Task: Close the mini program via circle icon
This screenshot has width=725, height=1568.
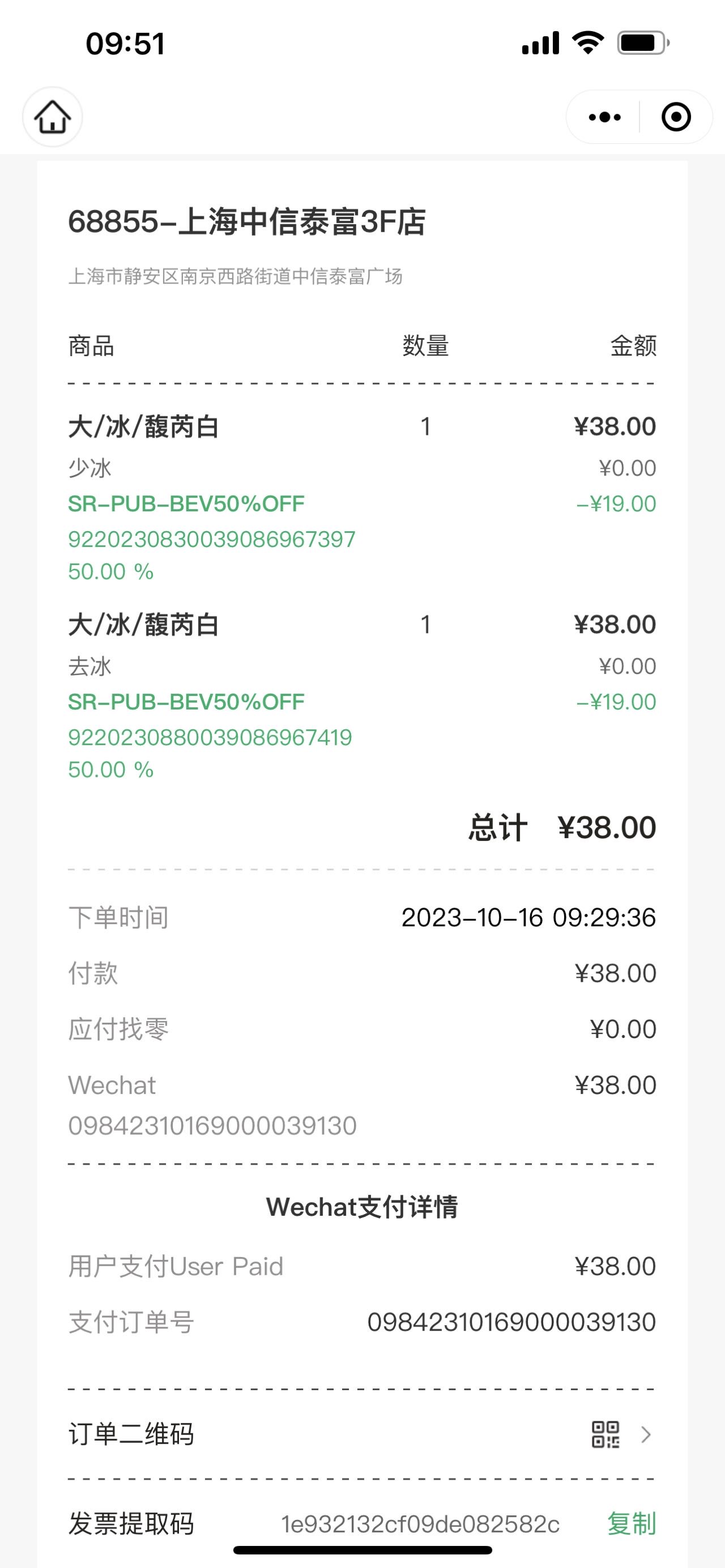Action: pos(676,117)
